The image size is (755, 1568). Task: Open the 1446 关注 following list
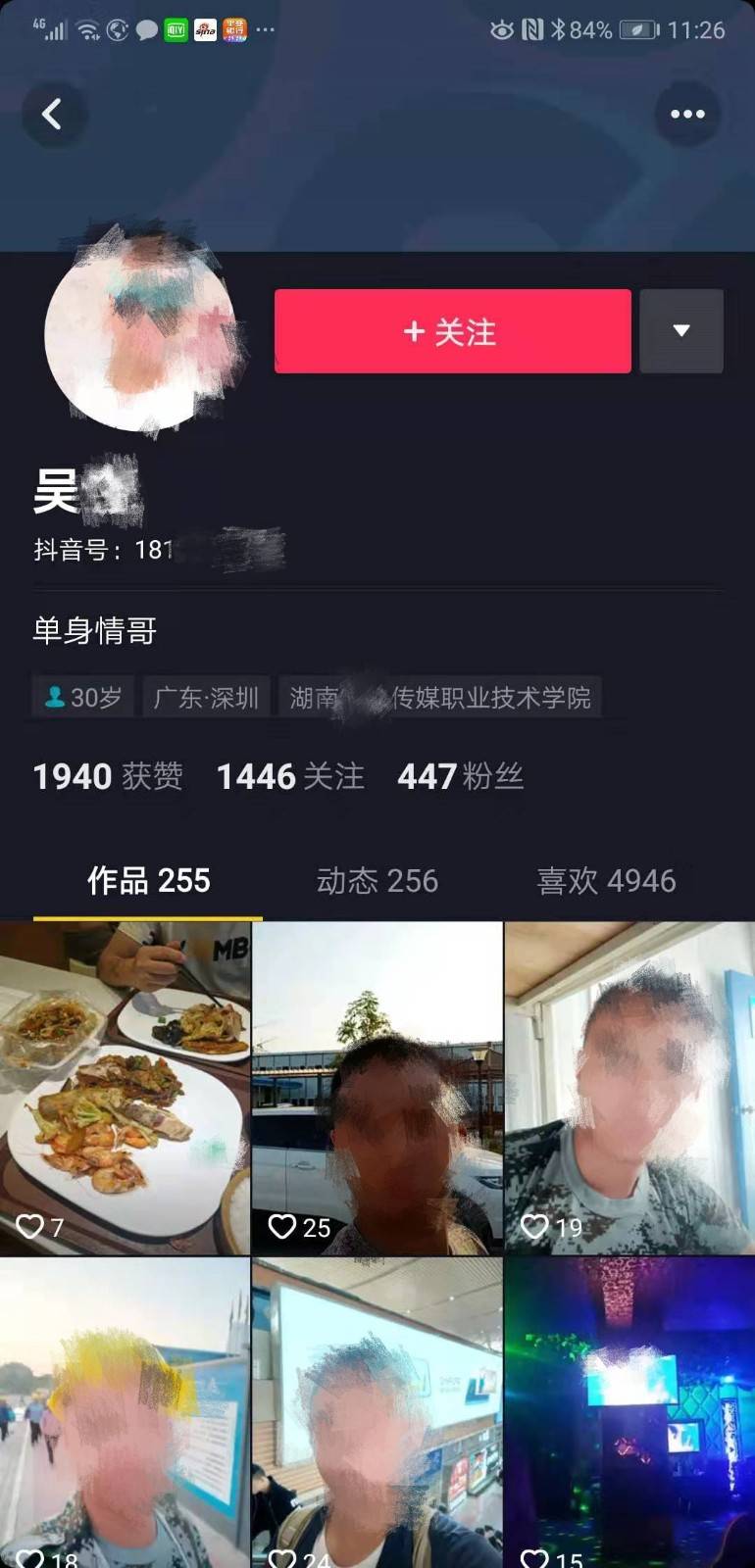[x=290, y=776]
